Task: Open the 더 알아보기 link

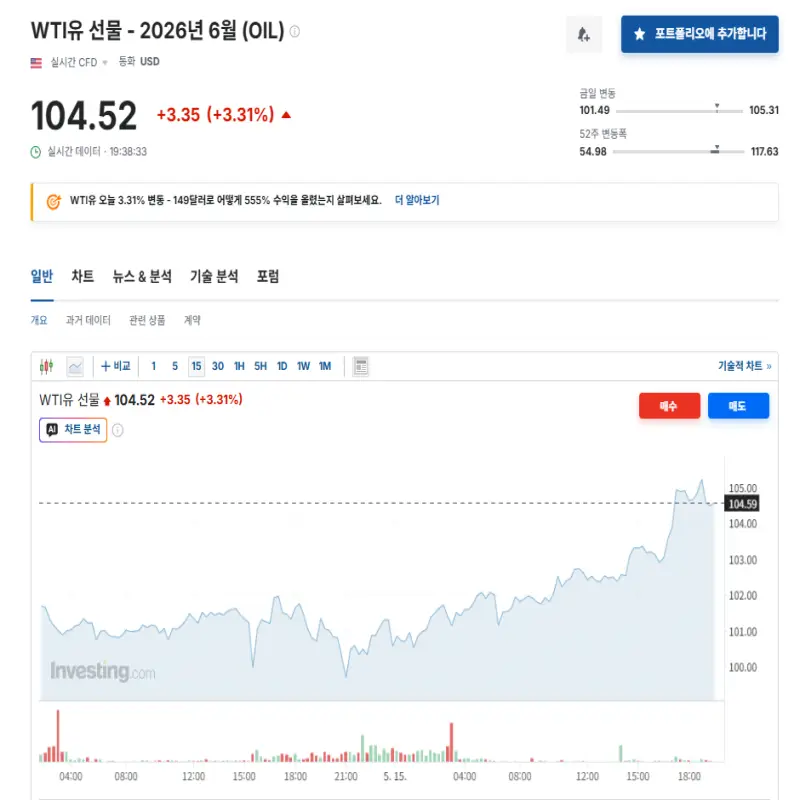Action: [x=417, y=200]
